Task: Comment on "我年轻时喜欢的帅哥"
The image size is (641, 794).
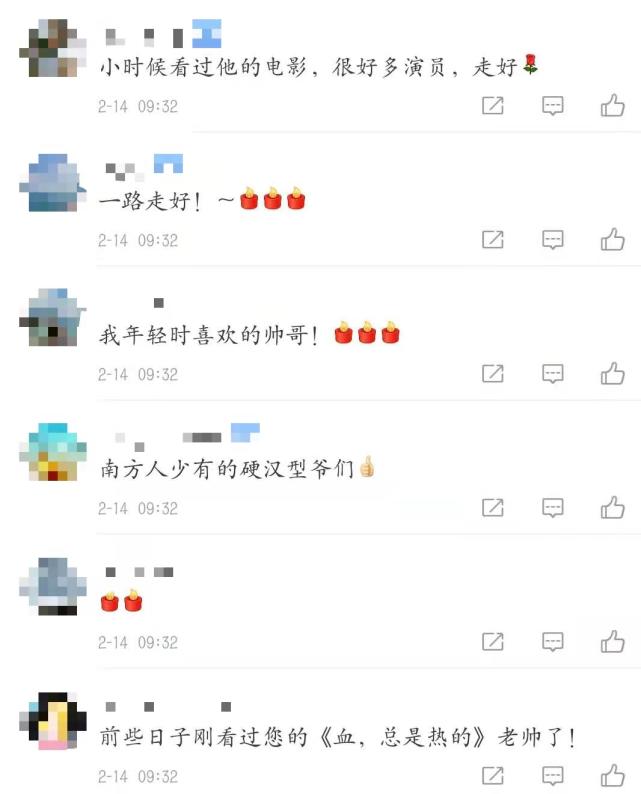Action: click(x=553, y=374)
